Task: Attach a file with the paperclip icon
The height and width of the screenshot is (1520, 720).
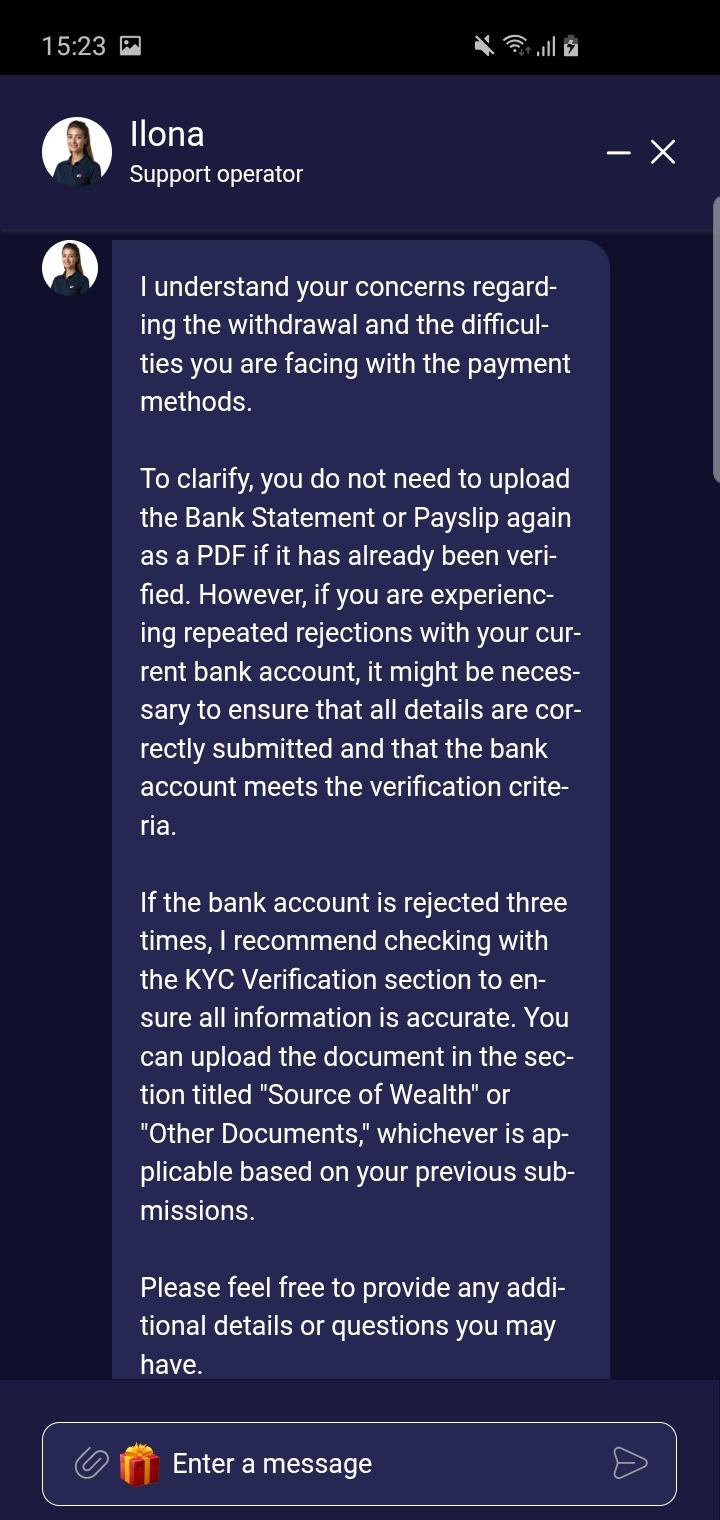Action: 91,1464
